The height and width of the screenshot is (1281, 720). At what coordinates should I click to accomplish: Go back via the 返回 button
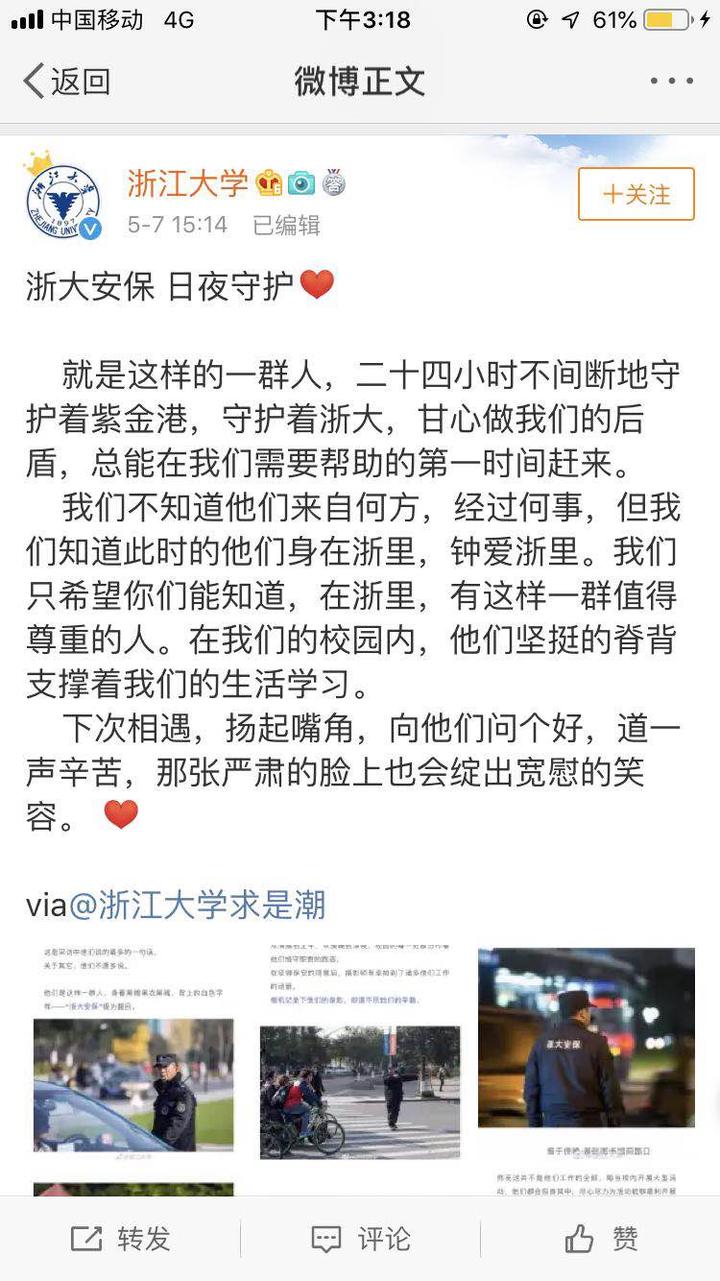(x=66, y=81)
